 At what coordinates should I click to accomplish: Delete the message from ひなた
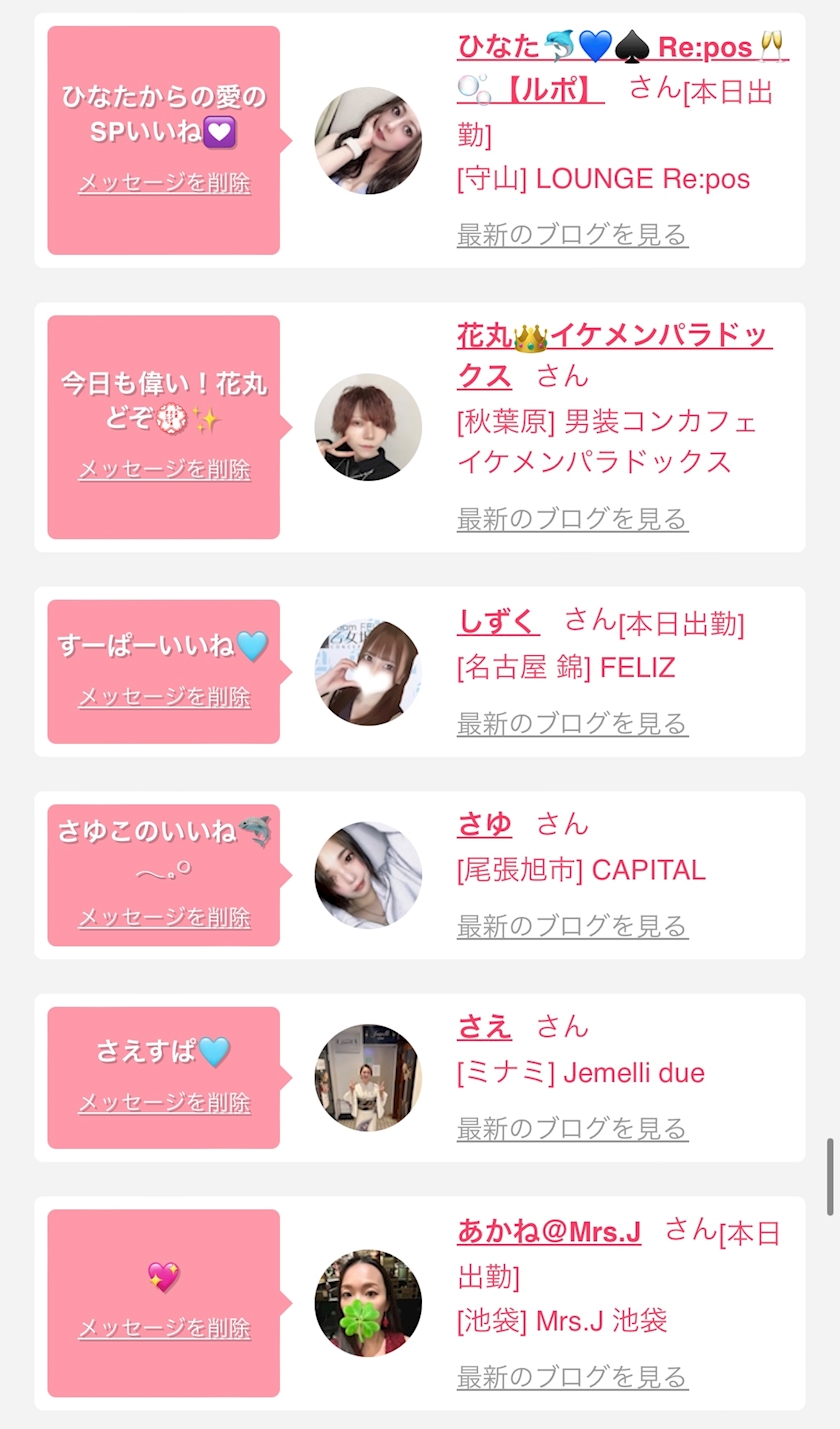pos(164,183)
